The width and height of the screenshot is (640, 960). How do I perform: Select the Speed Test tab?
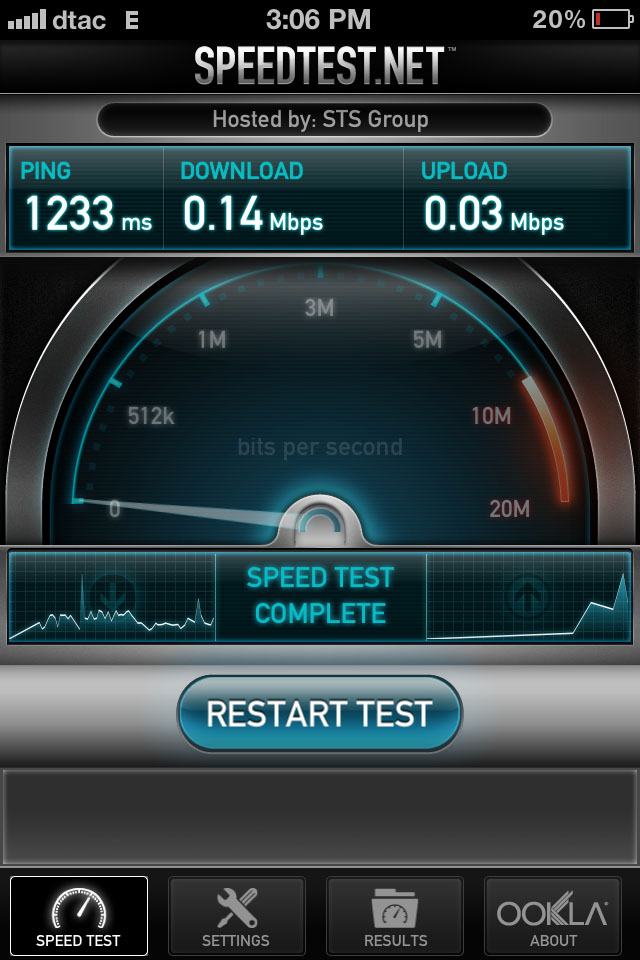(x=78, y=916)
